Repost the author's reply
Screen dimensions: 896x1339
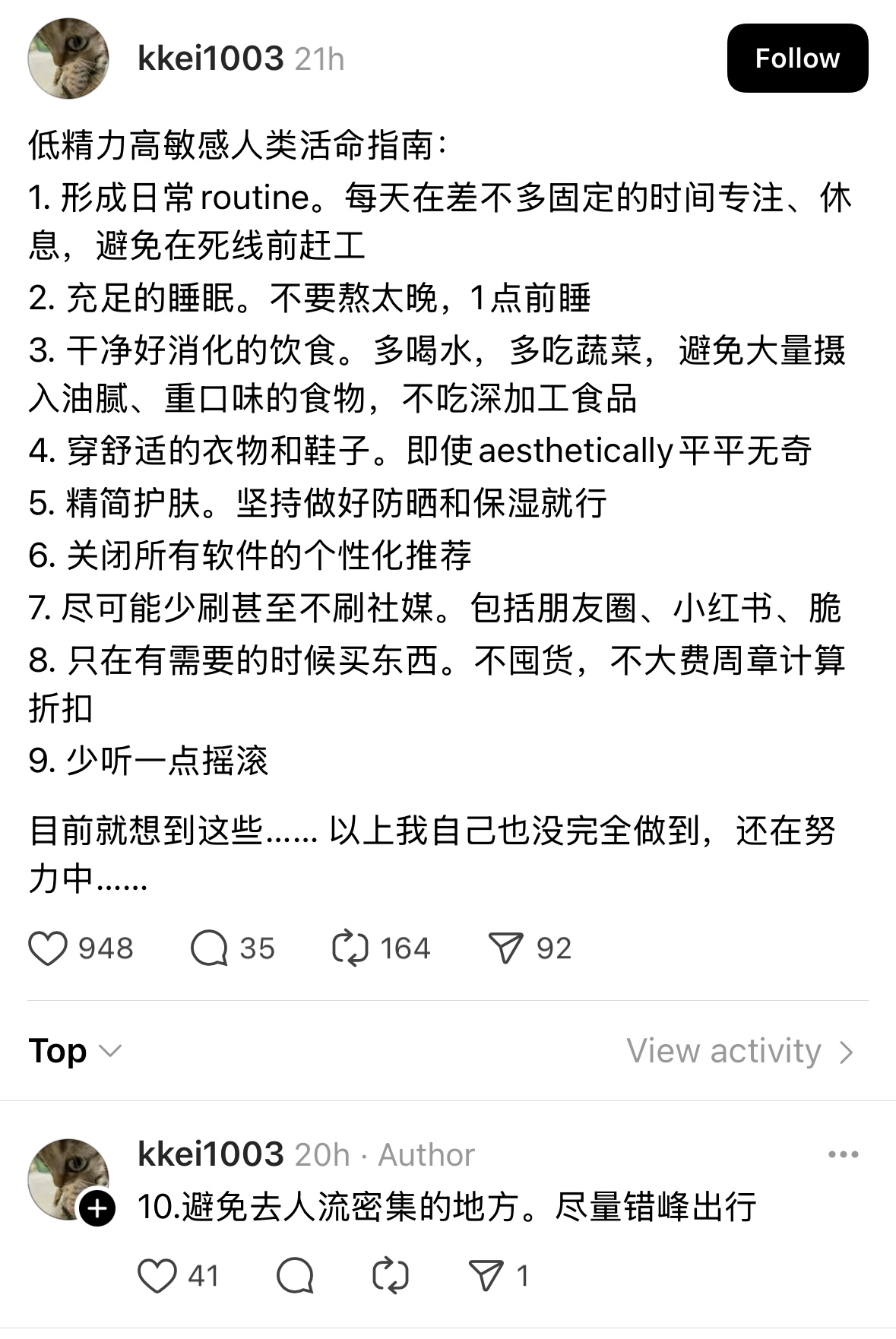point(391,1275)
